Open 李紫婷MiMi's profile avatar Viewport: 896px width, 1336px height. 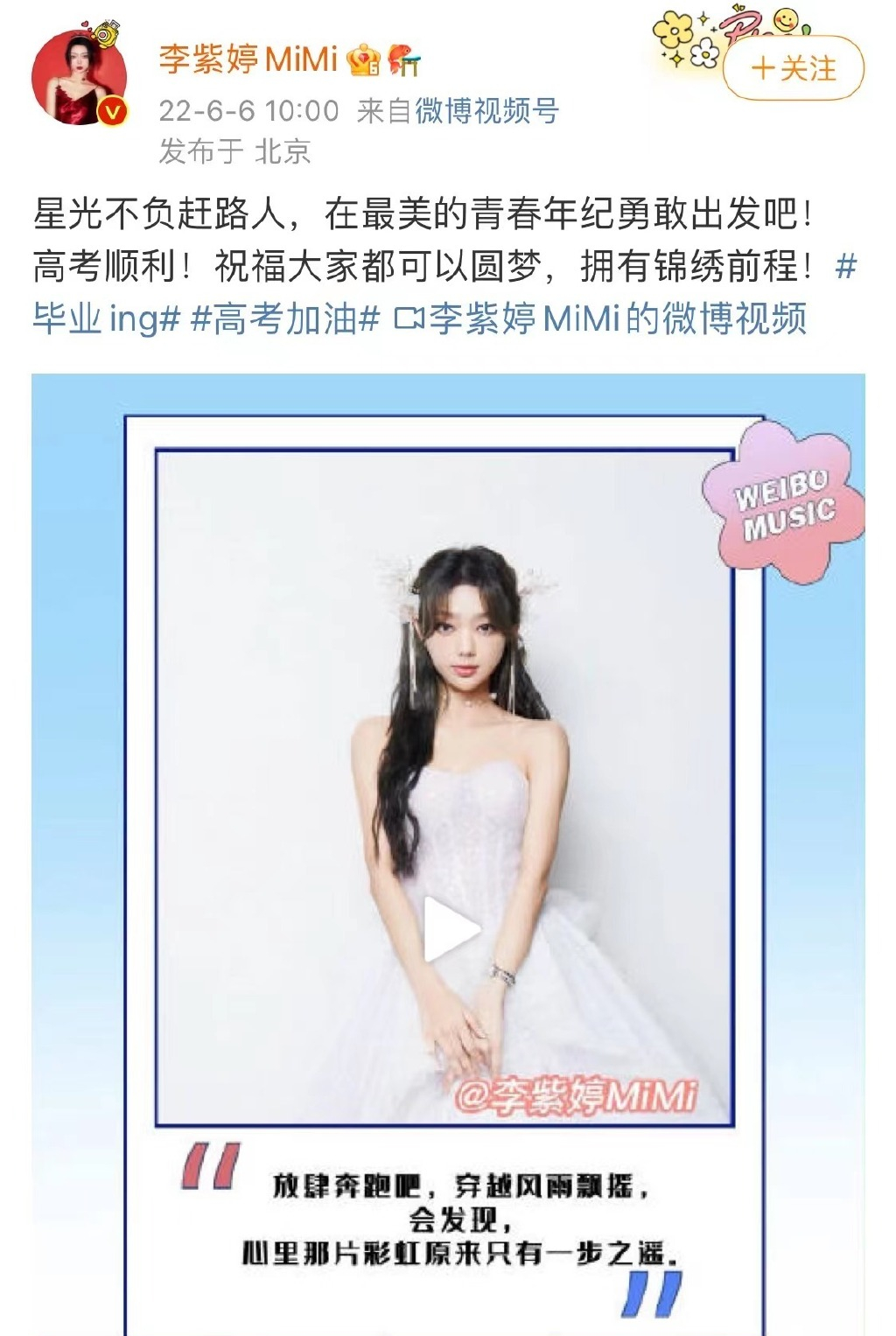[80, 78]
